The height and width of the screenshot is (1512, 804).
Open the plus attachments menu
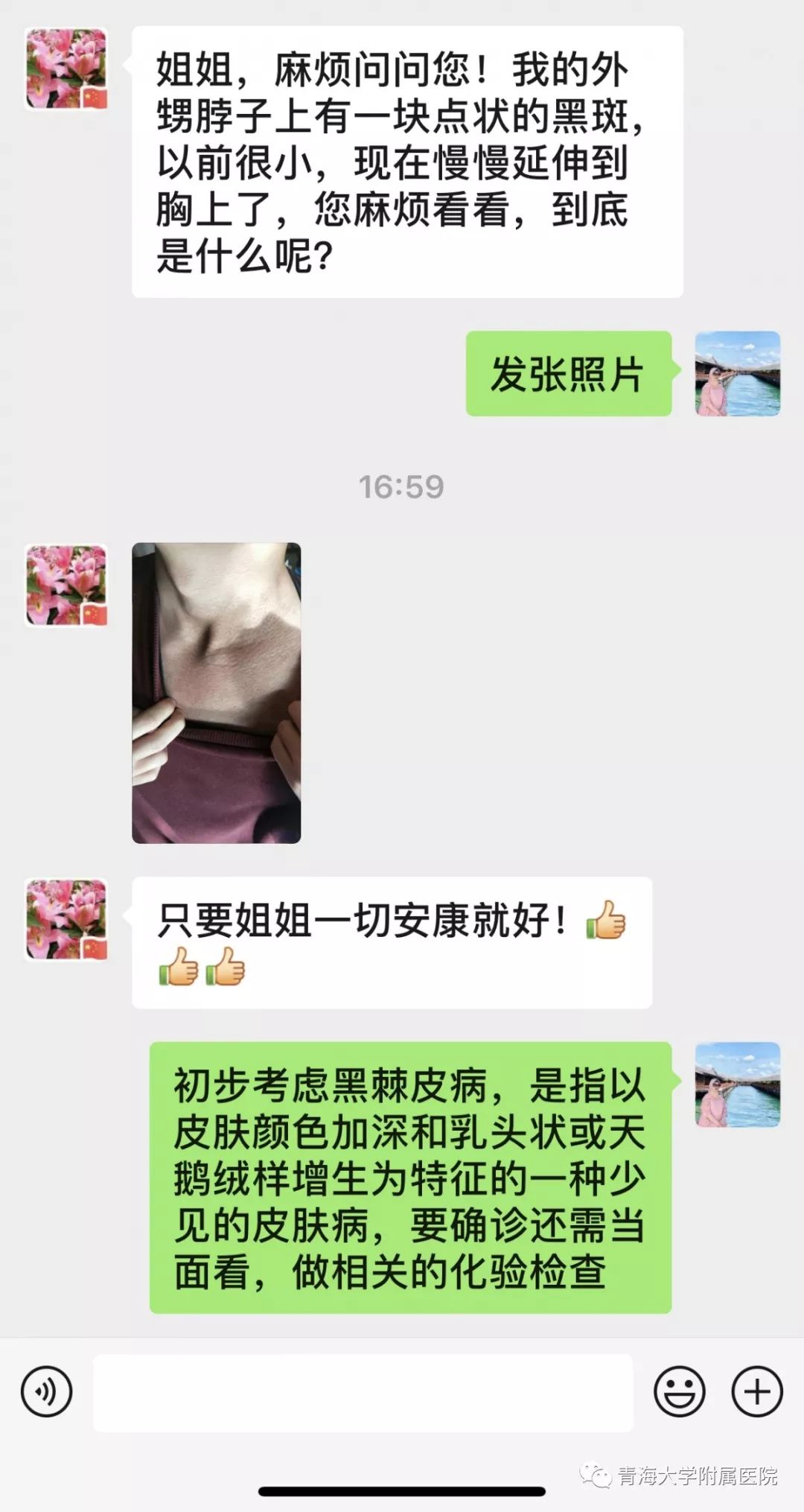[756, 1391]
